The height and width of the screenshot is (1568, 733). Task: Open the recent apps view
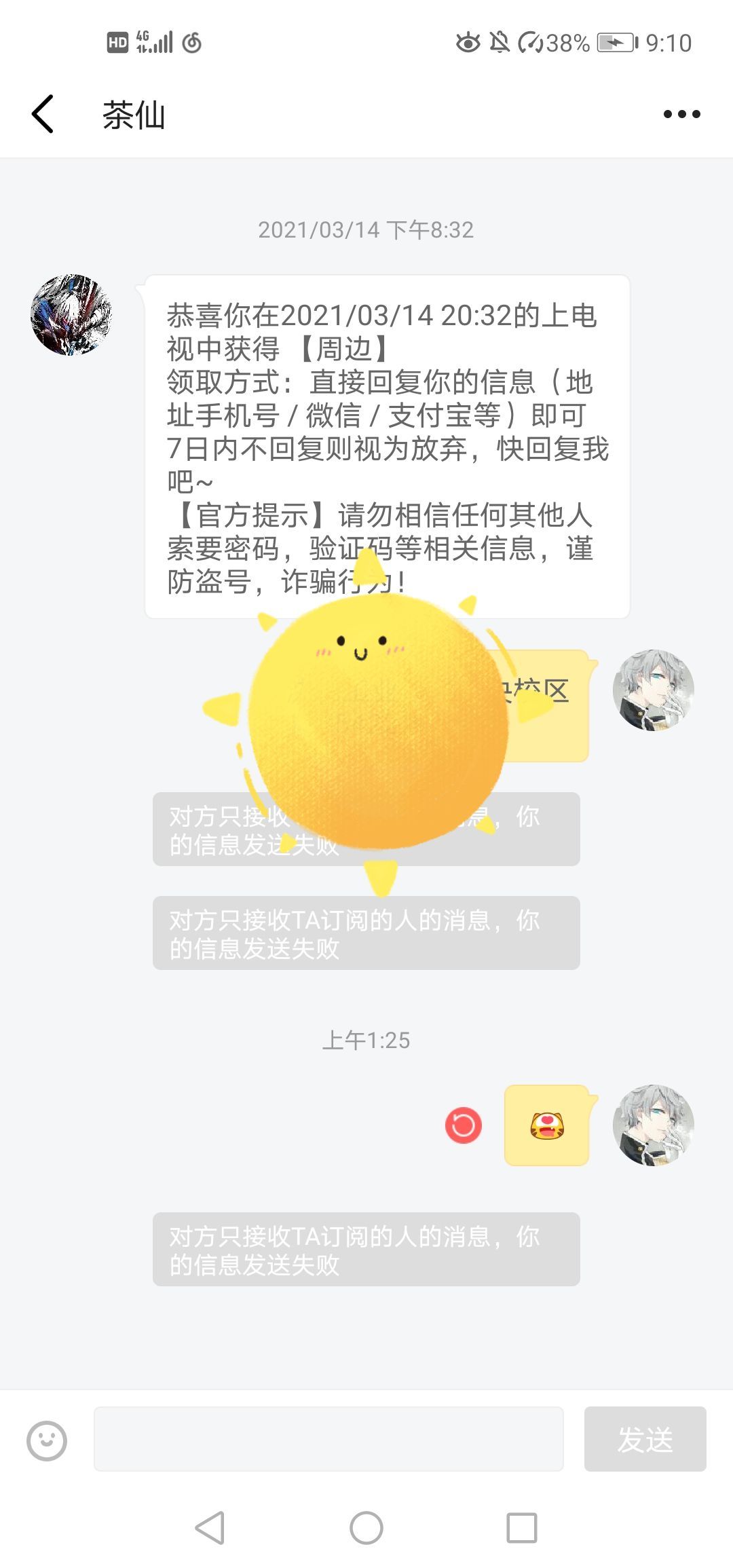coord(522,1529)
